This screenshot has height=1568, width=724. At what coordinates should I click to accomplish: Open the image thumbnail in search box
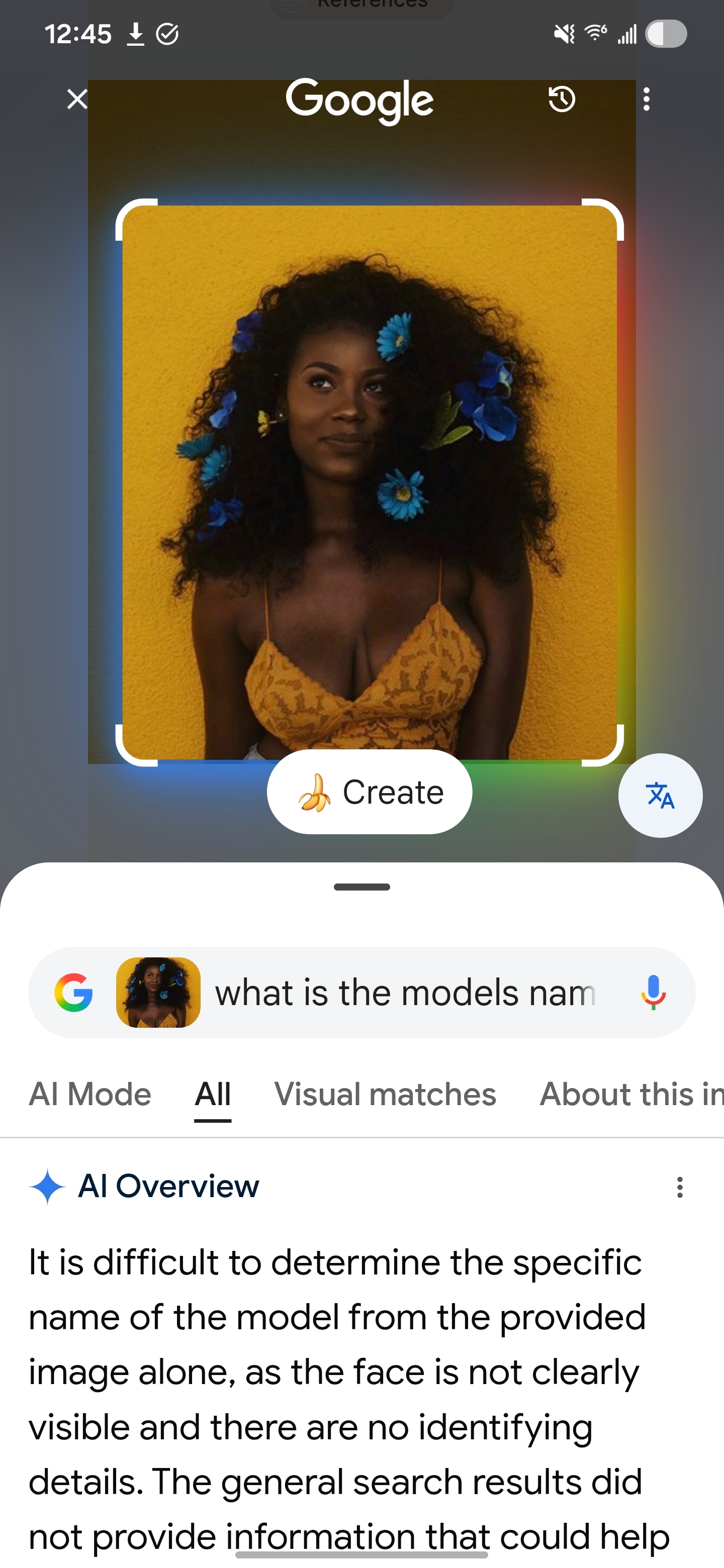click(x=158, y=993)
